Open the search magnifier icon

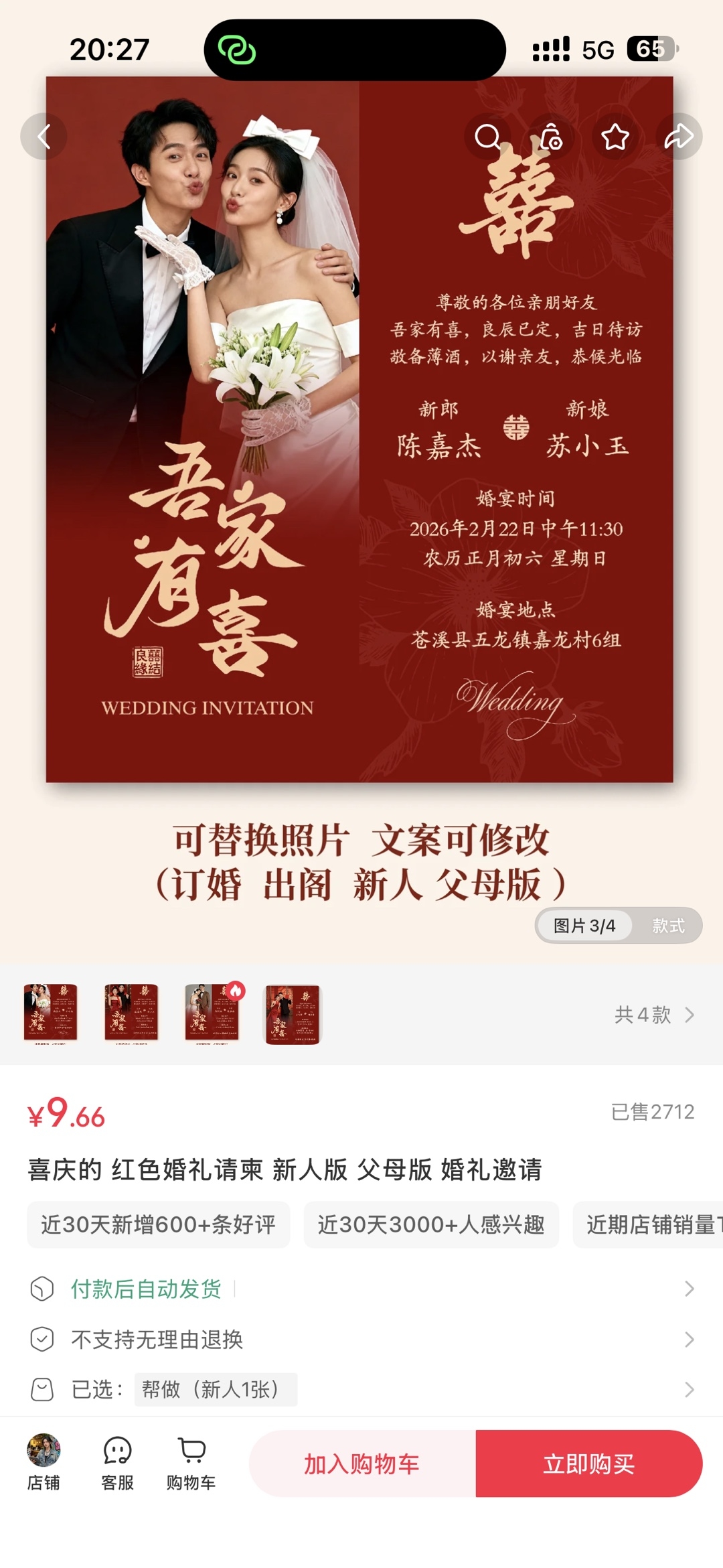click(487, 137)
